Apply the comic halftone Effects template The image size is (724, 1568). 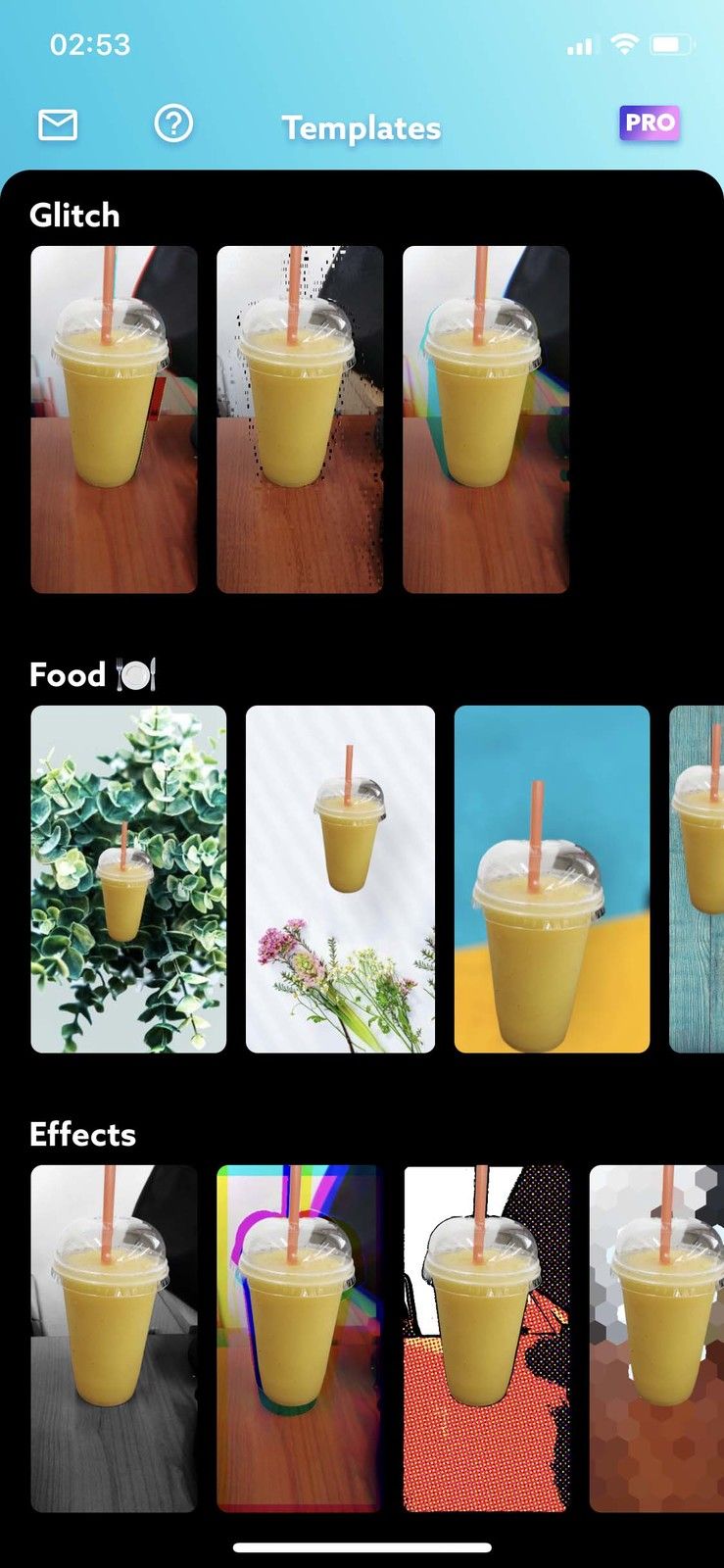click(x=486, y=1339)
